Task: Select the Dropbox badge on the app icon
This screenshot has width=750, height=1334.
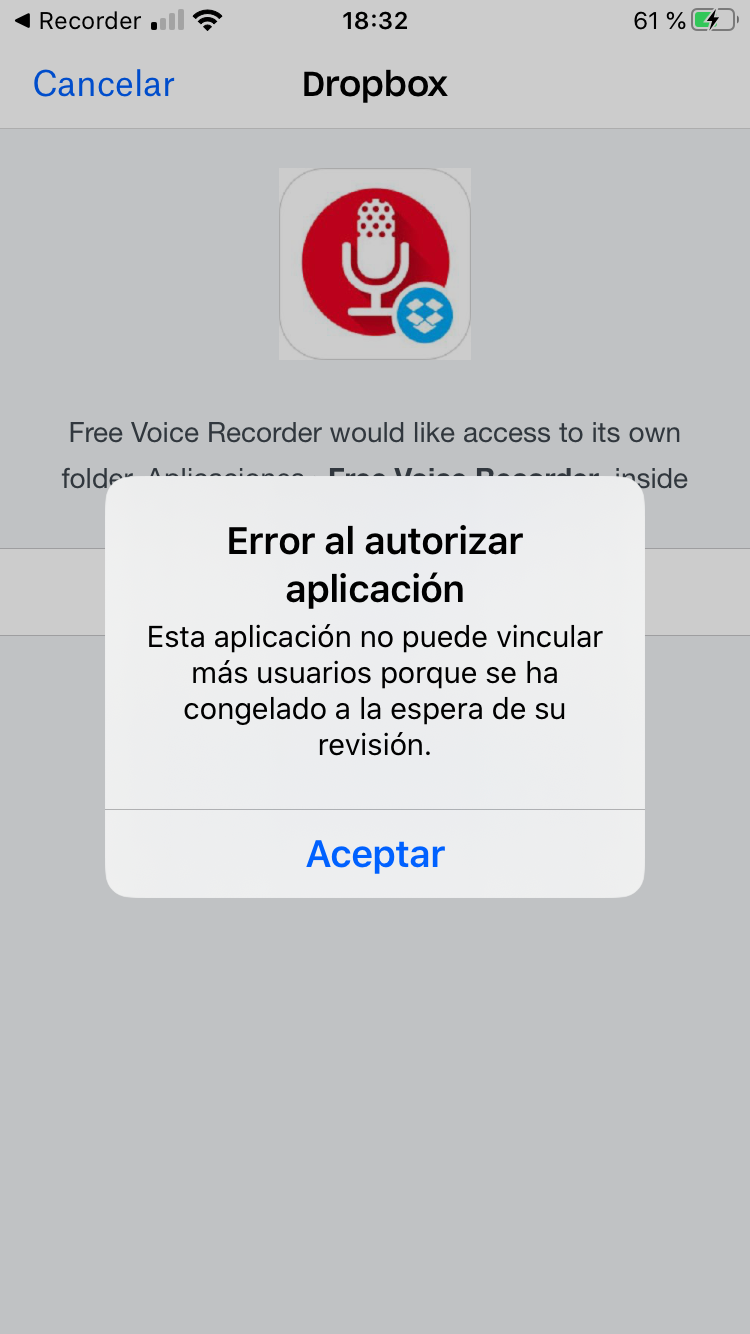Action: click(424, 313)
